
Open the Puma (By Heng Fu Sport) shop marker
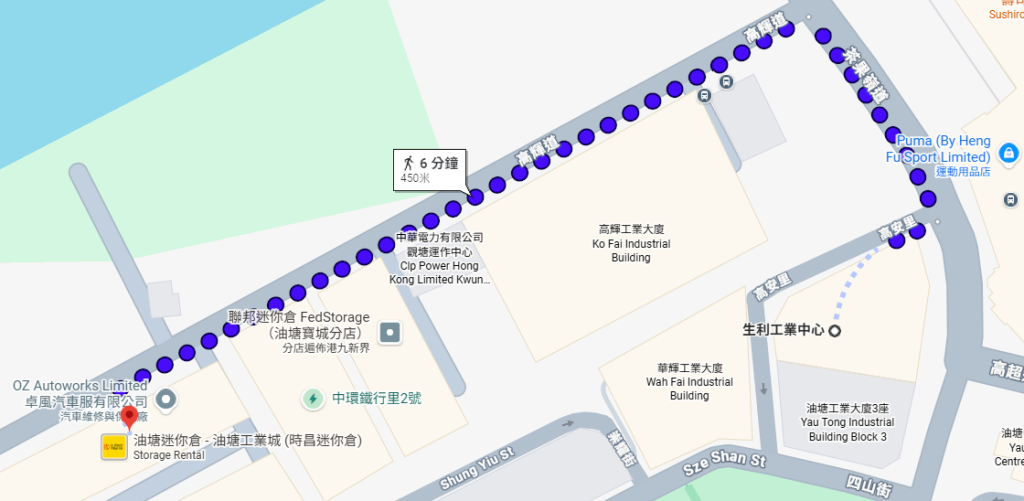[1009, 154]
